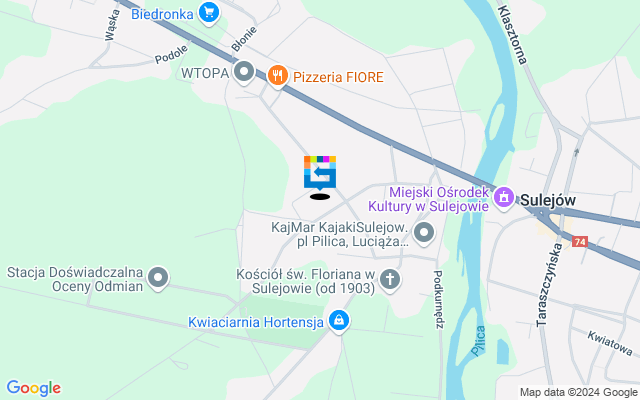Tap the central location marker pin
640x400 pixels.
click(x=320, y=173)
